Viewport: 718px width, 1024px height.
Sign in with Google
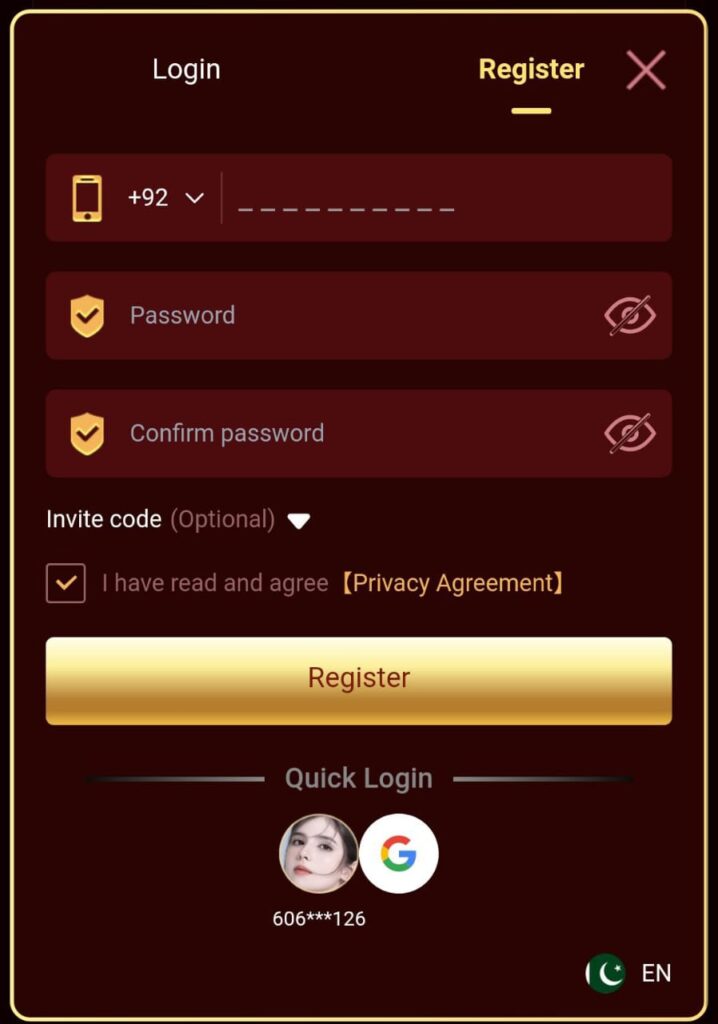[398, 853]
